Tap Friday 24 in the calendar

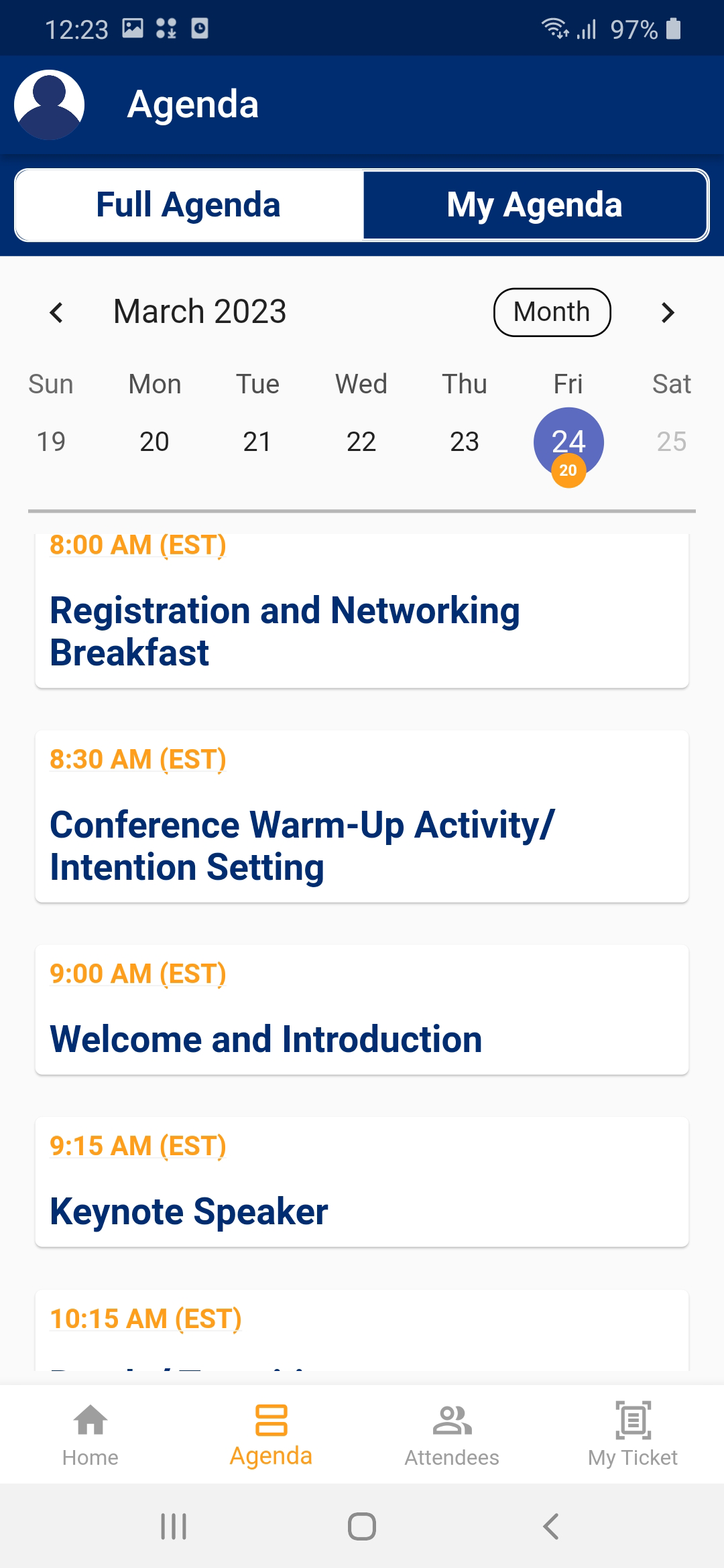(x=568, y=442)
